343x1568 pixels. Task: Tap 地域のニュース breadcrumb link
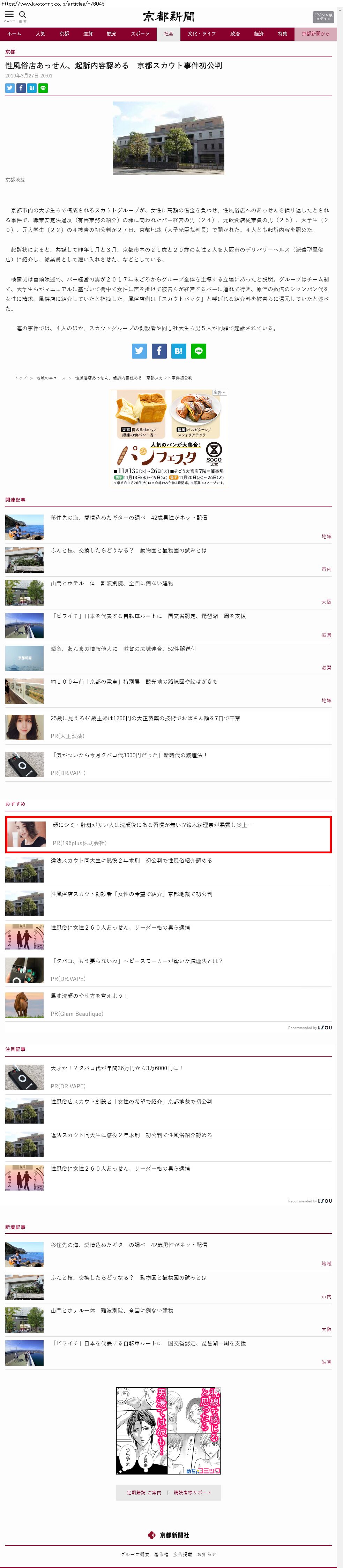coord(51,378)
